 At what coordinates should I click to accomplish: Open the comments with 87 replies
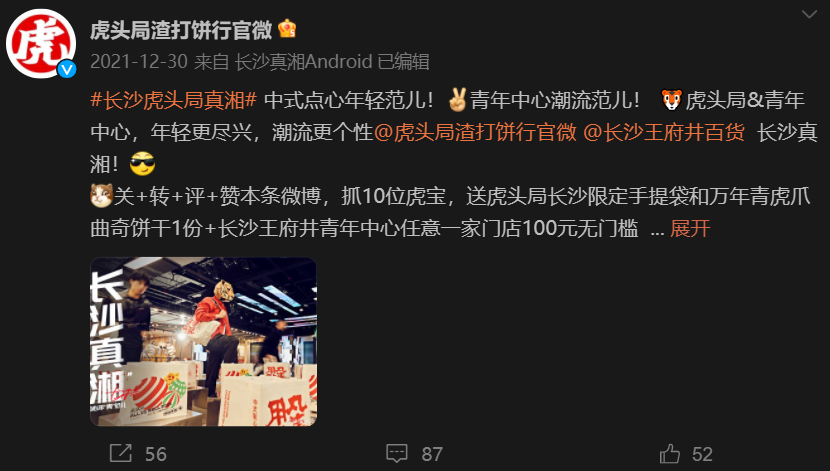(x=415, y=454)
